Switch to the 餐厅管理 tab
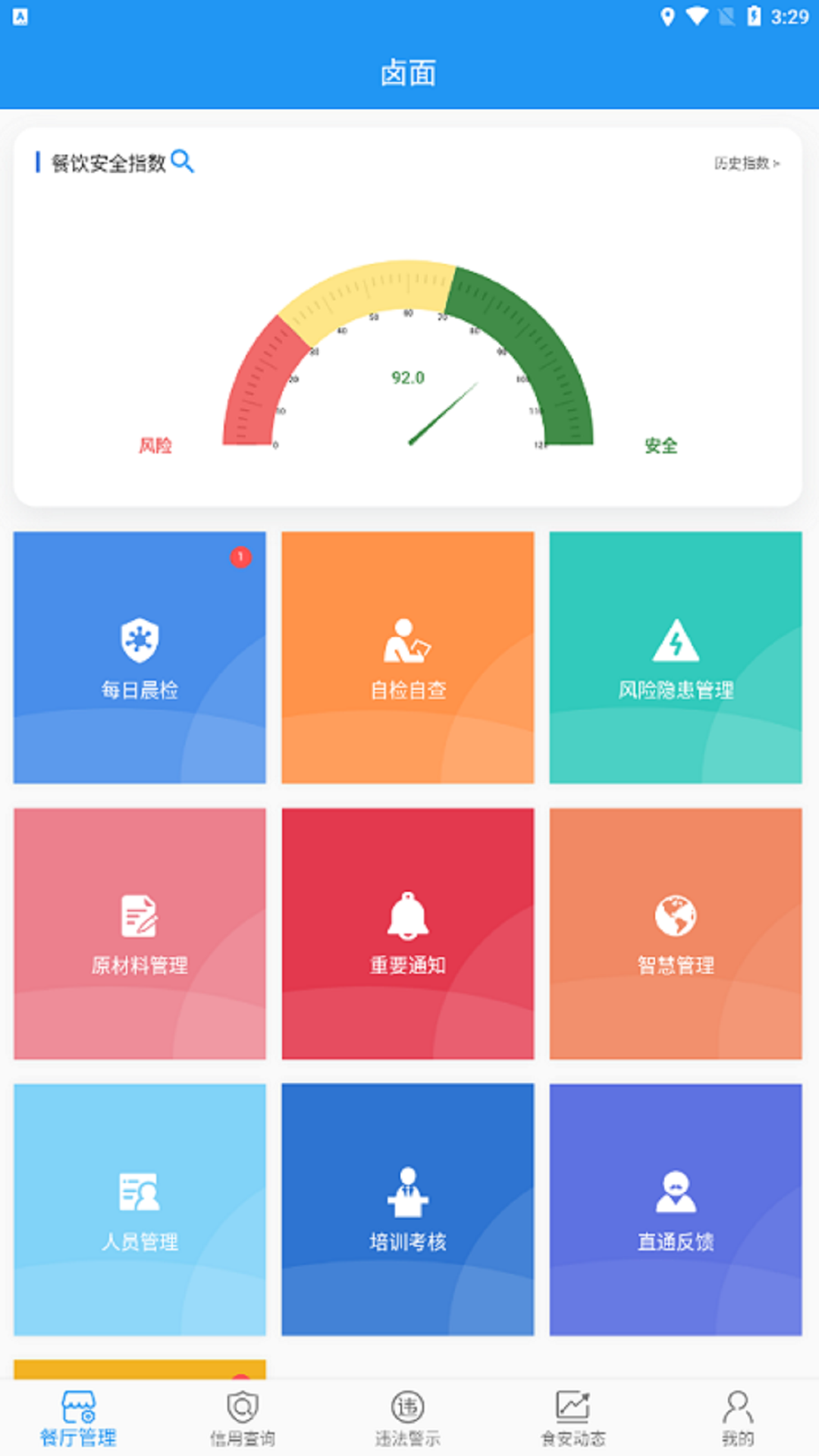Image resolution: width=819 pixels, height=1456 pixels. coord(78,1418)
